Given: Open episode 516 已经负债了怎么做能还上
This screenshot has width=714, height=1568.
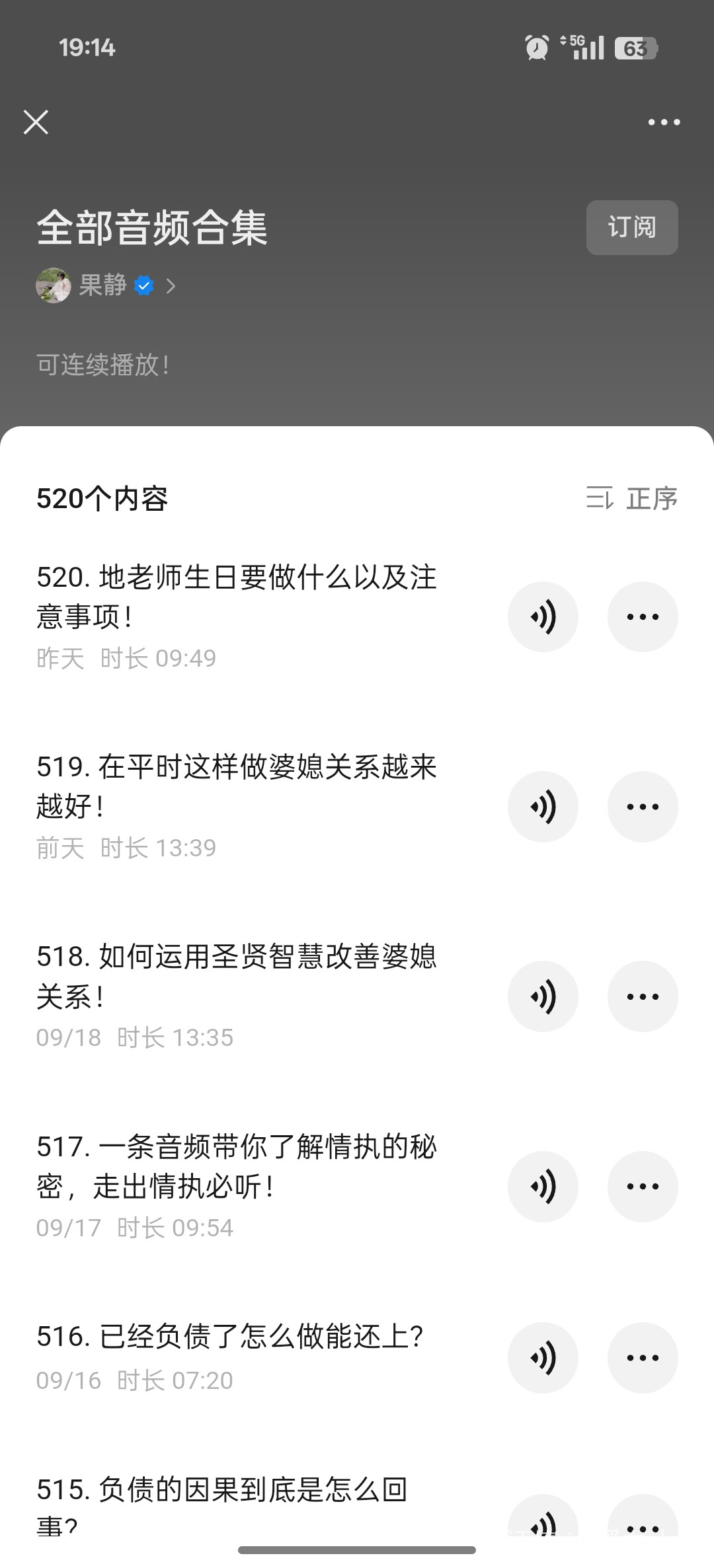Looking at the screenshot, I should tap(229, 1336).
